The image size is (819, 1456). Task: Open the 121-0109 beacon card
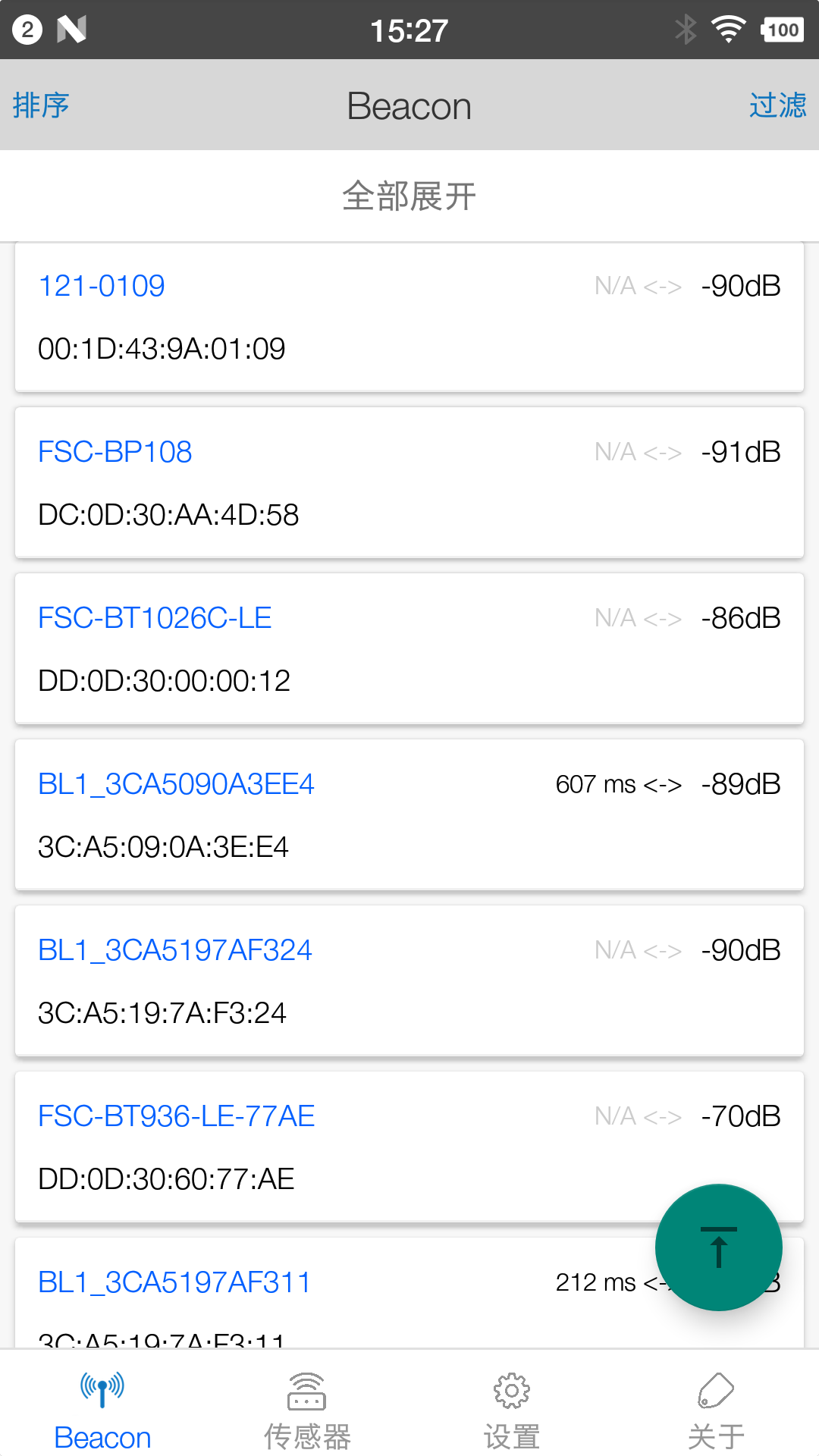click(409, 317)
